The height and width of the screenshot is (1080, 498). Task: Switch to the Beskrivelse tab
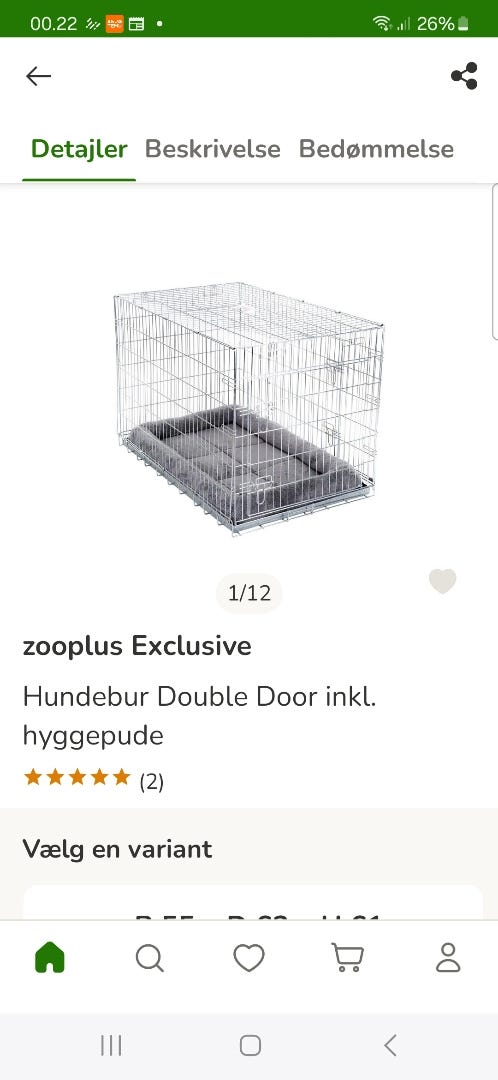[212, 149]
